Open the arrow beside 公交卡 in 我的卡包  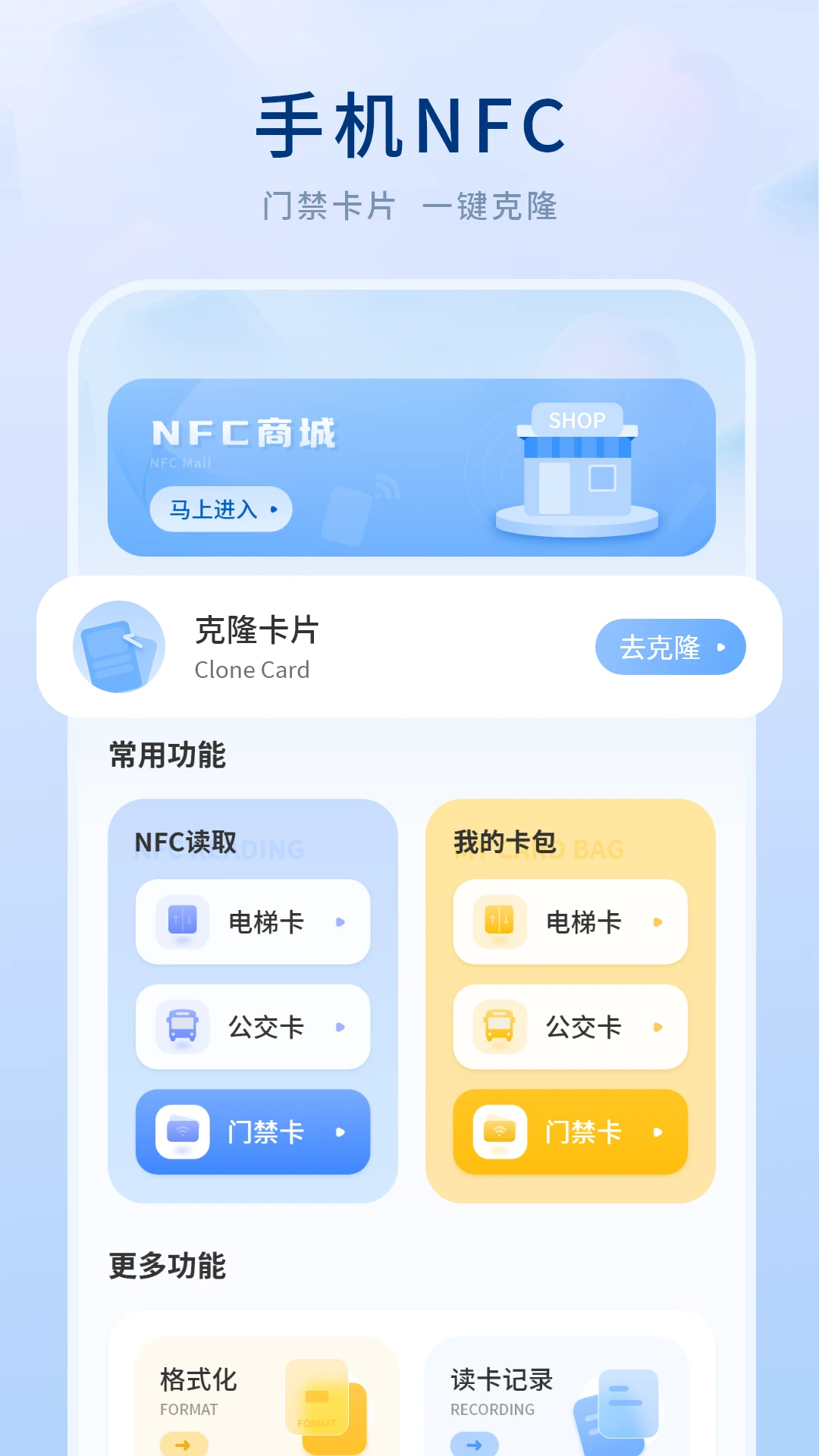tap(657, 1028)
